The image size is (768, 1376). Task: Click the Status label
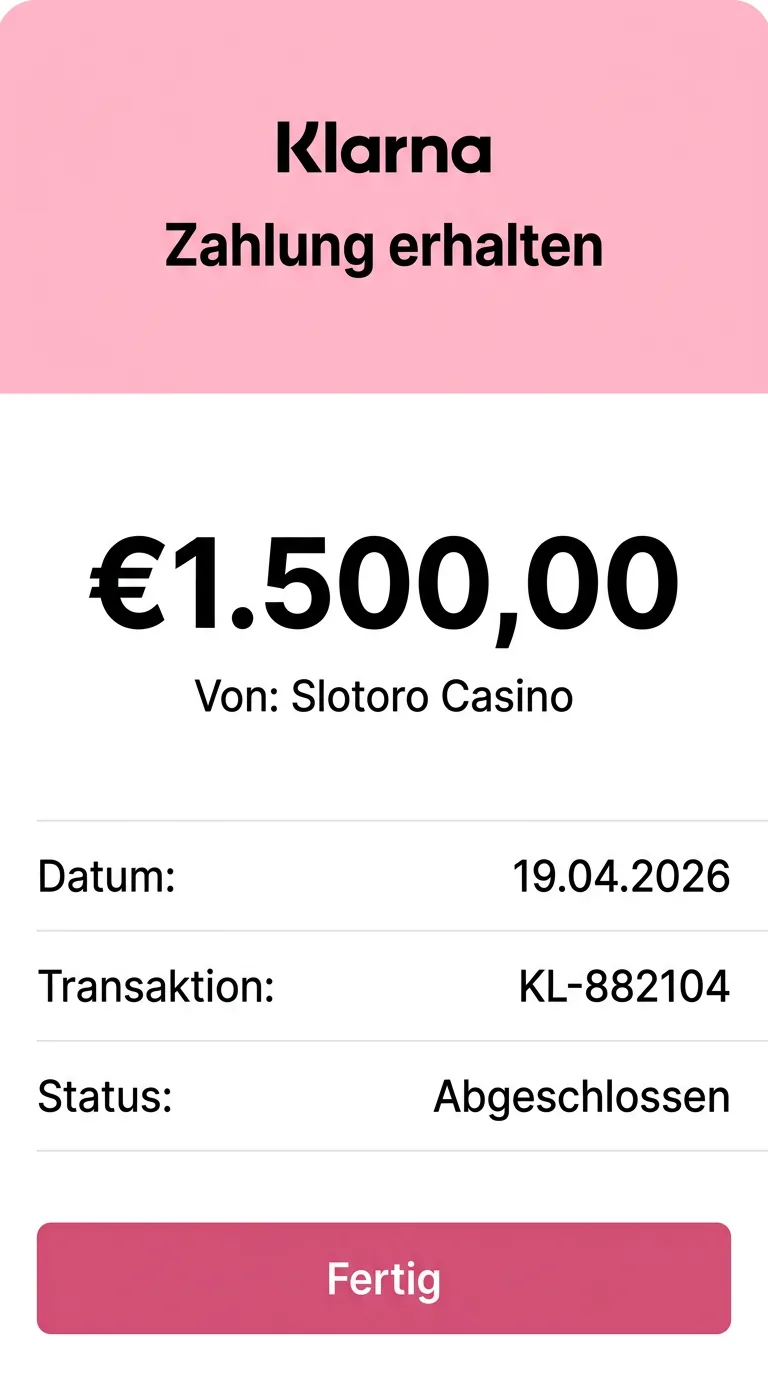click(x=104, y=1097)
